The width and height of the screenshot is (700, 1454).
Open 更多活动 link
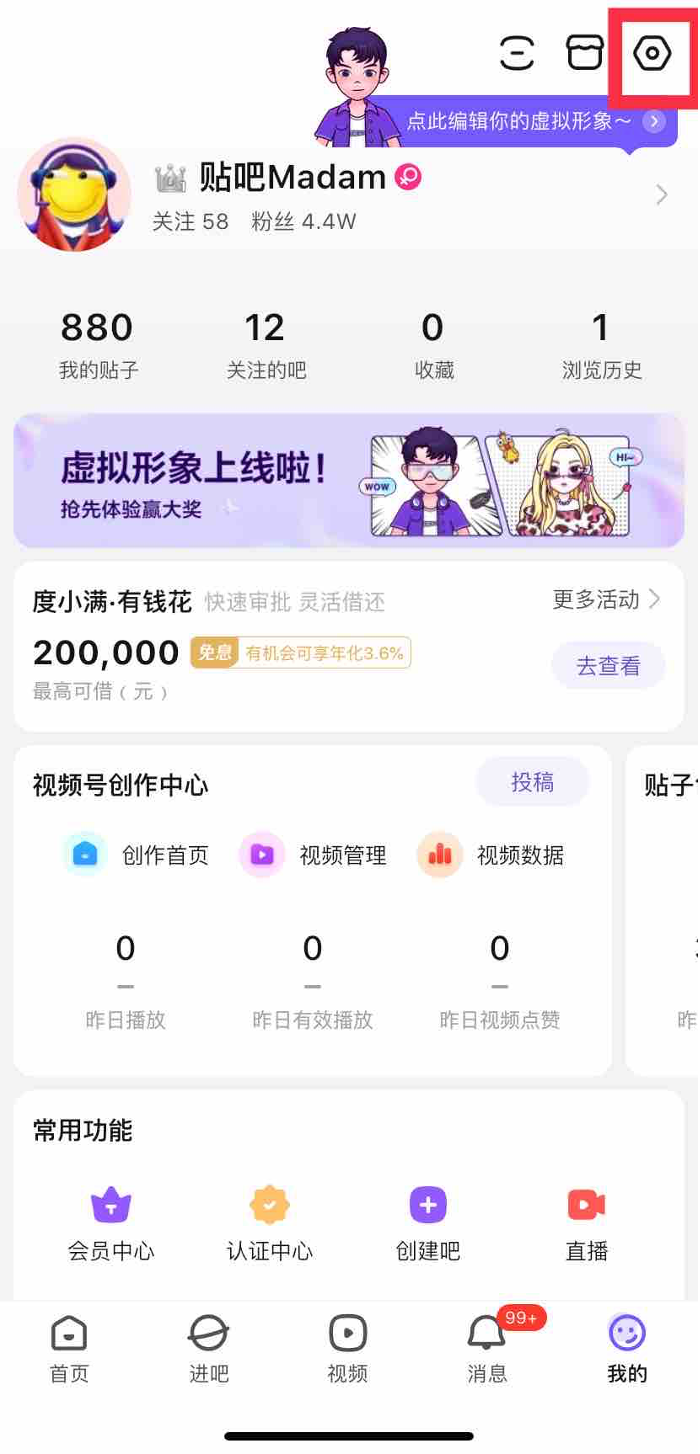point(606,600)
